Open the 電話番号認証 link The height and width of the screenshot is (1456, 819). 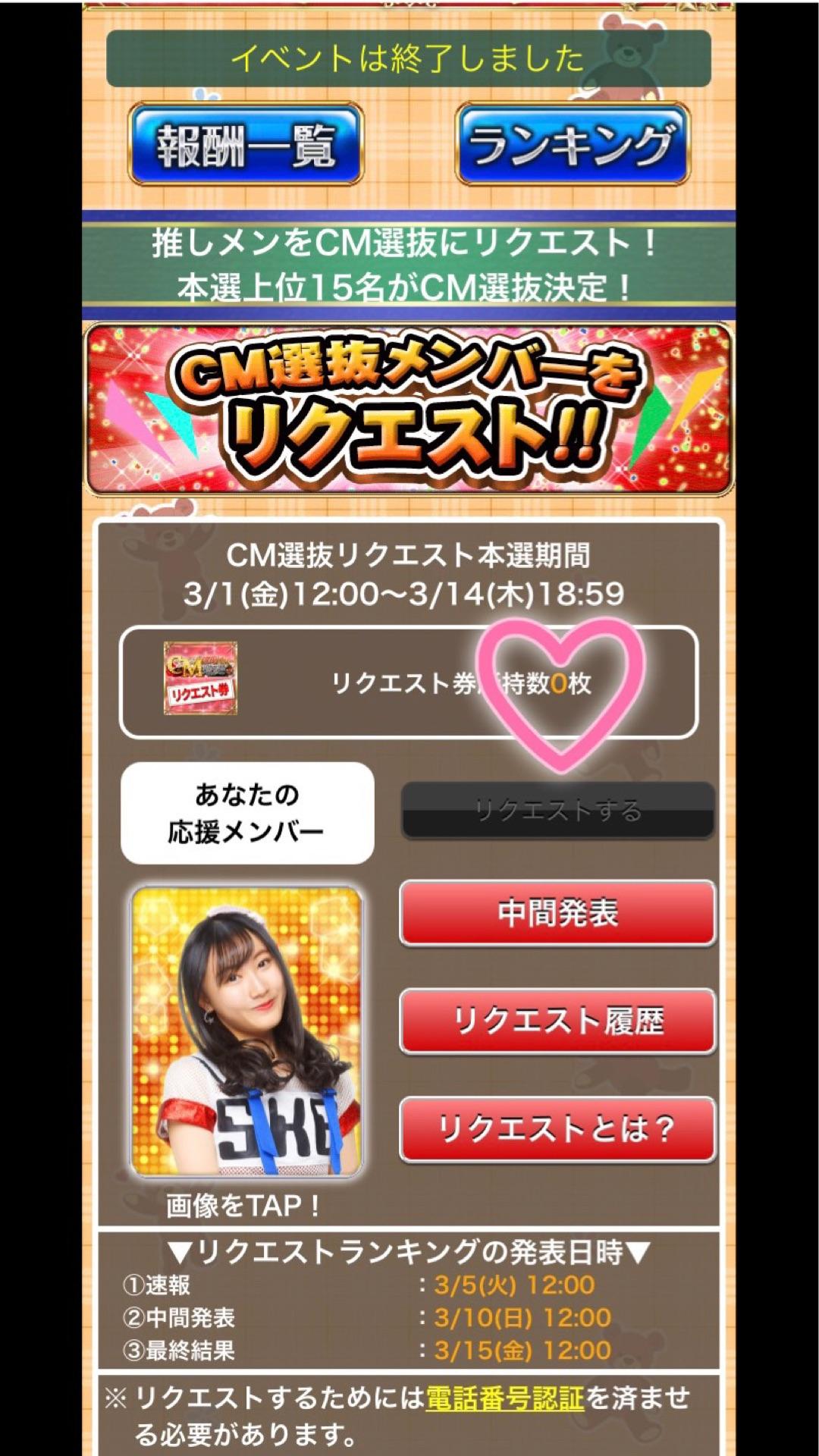click(x=504, y=1398)
